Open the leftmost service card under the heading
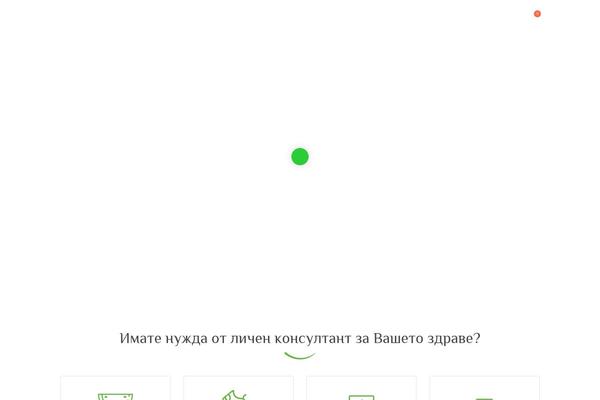This screenshot has width=600, height=400. 115,389
